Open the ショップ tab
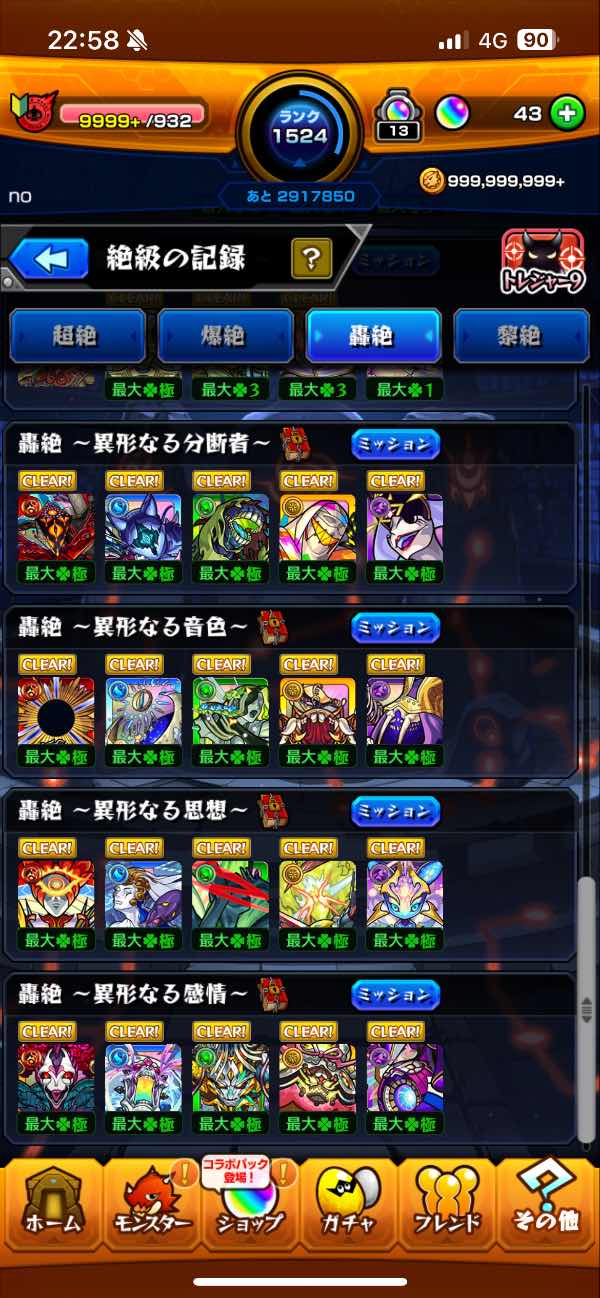 click(x=250, y=1207)
